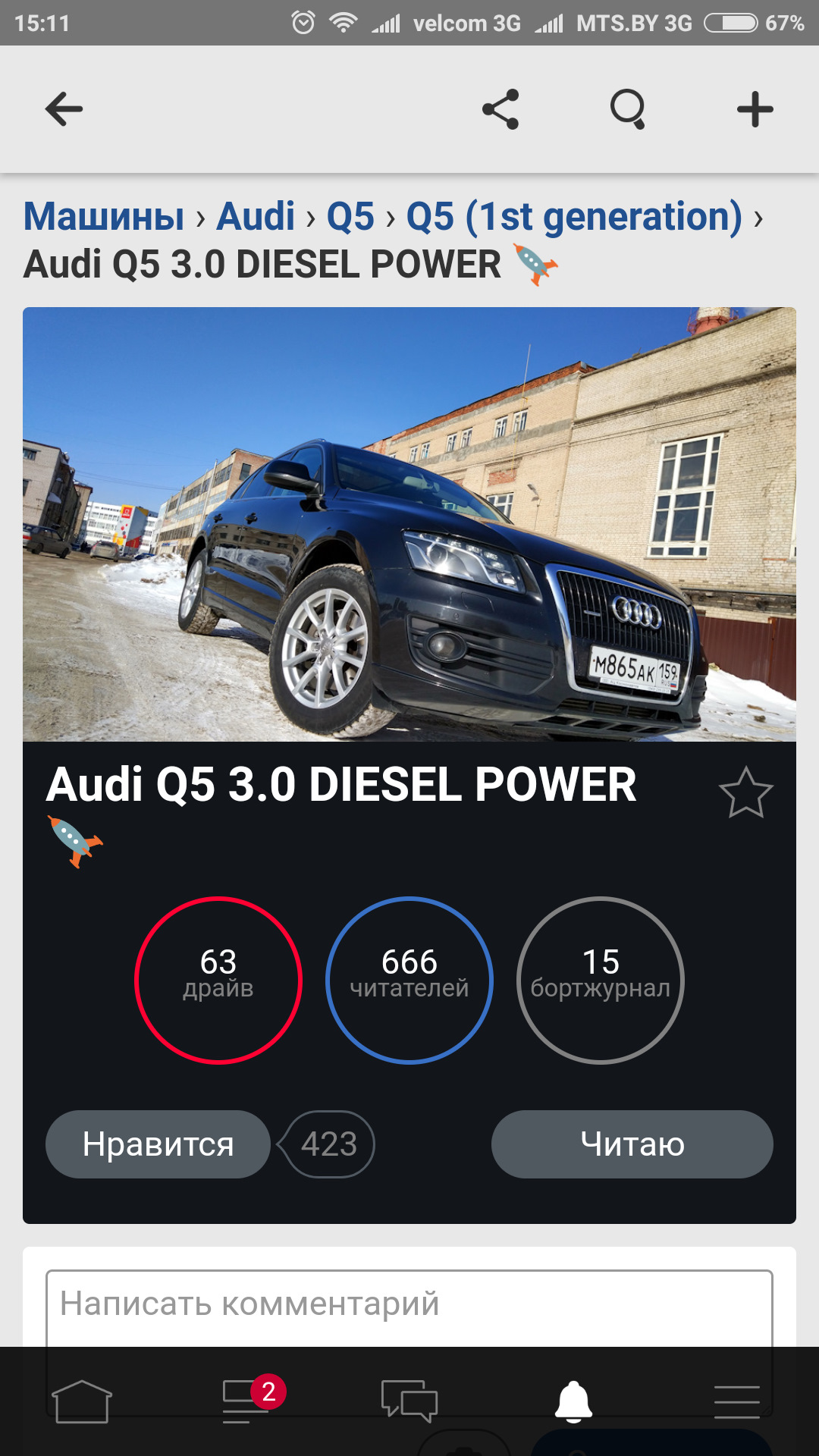Go to the home tab

click(x=82, y=1401)
